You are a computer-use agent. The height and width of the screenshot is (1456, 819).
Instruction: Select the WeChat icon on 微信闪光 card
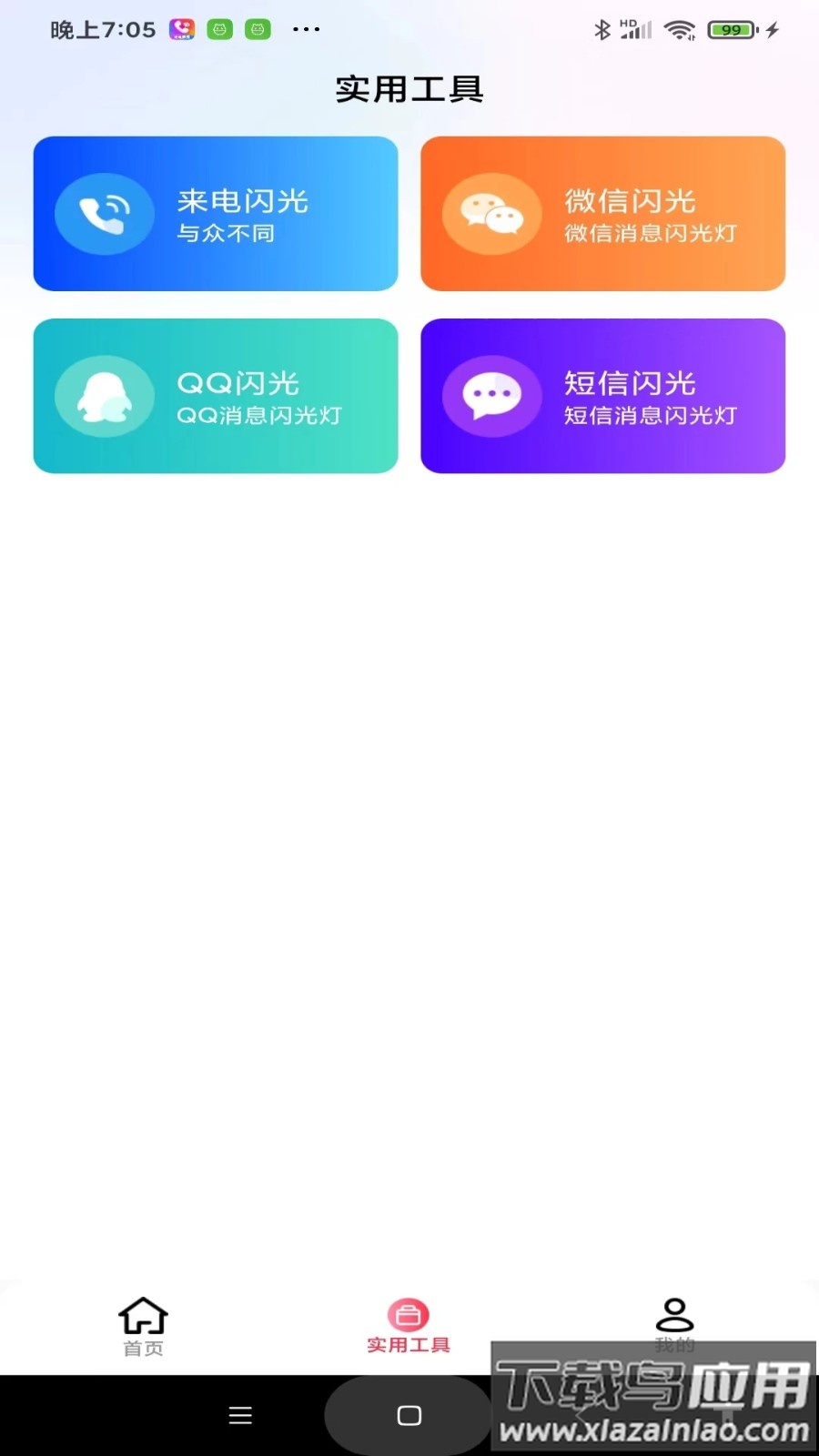click(x=491, y=214)
